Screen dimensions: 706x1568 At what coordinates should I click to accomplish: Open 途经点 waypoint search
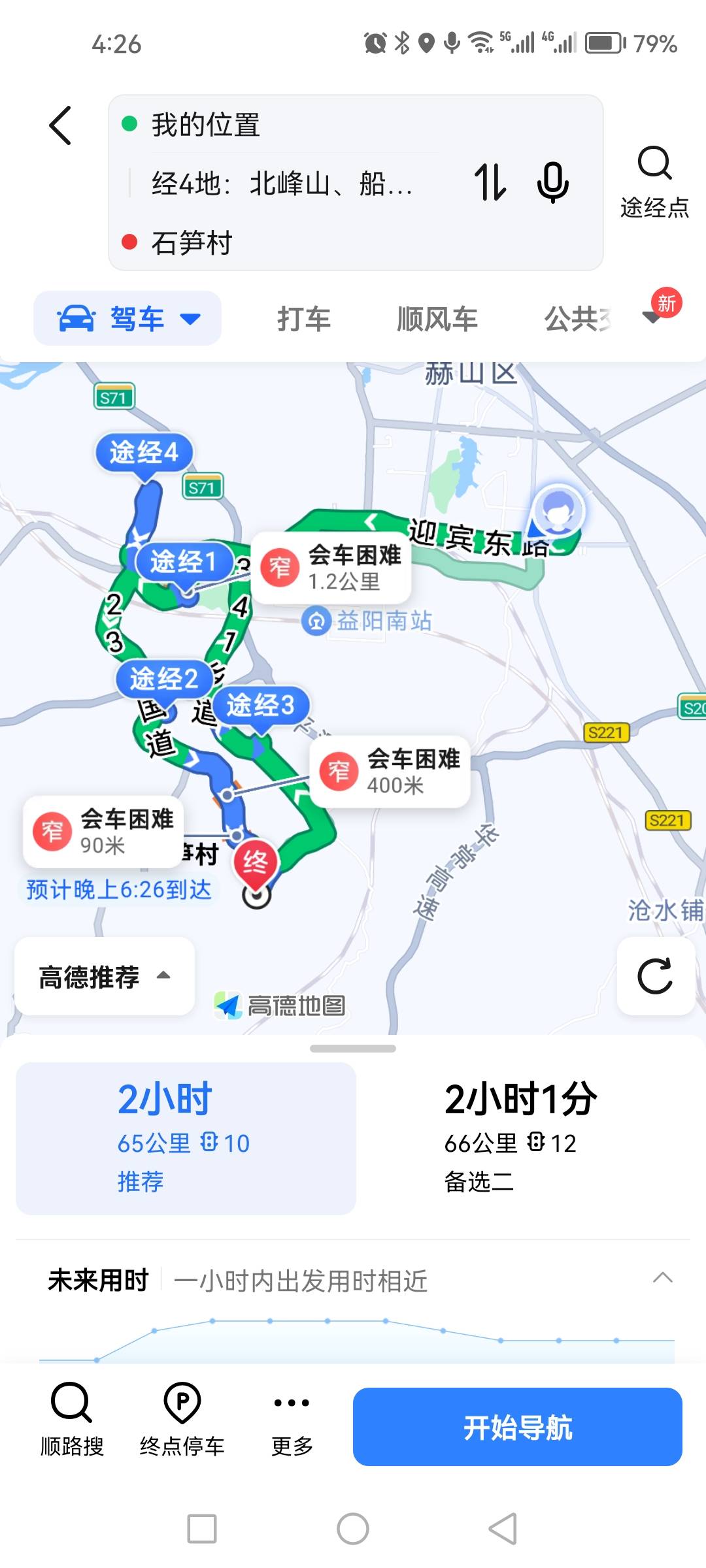click(x=654, y=182)
